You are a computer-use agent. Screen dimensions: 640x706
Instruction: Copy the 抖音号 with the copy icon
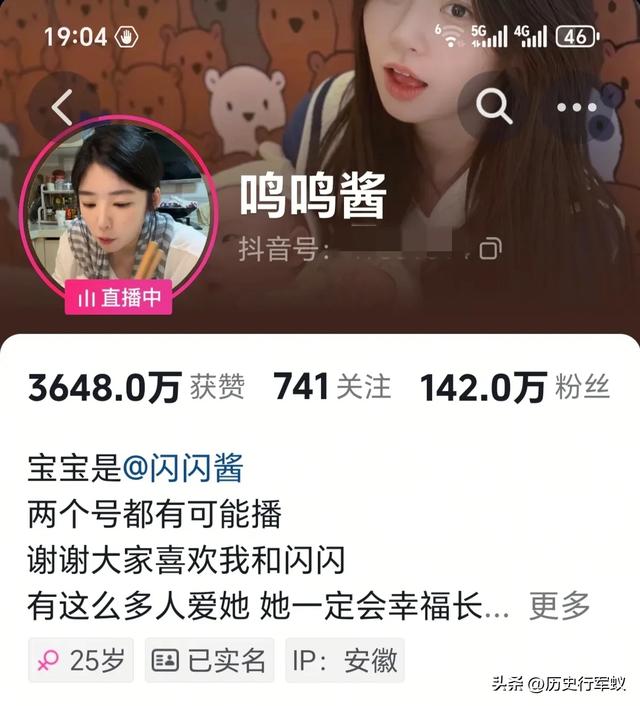tap(490, 249)
